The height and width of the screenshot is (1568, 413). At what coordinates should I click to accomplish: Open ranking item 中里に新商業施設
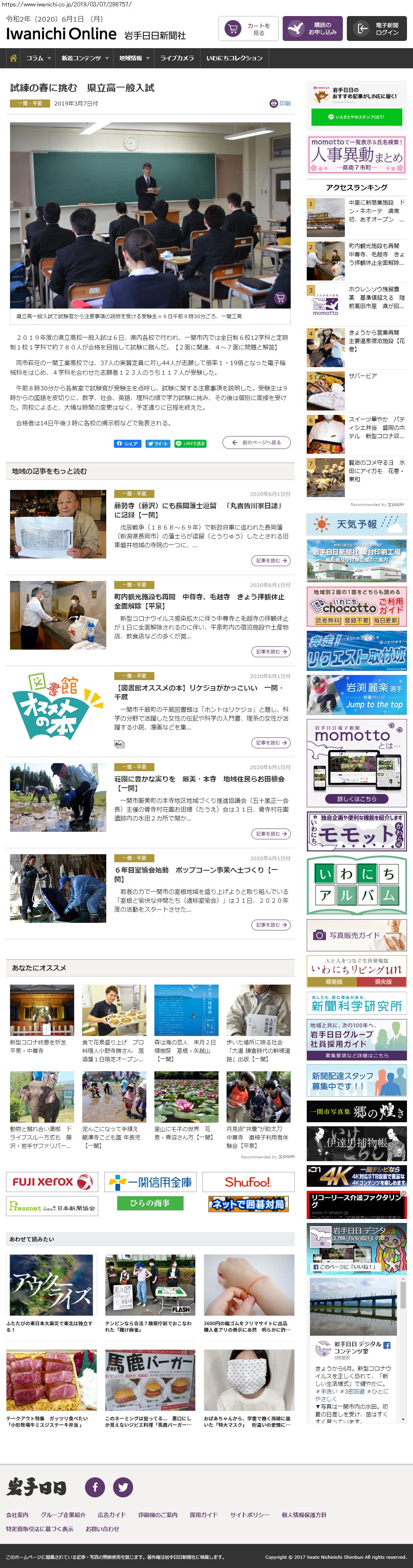click(x=376, y=211)
